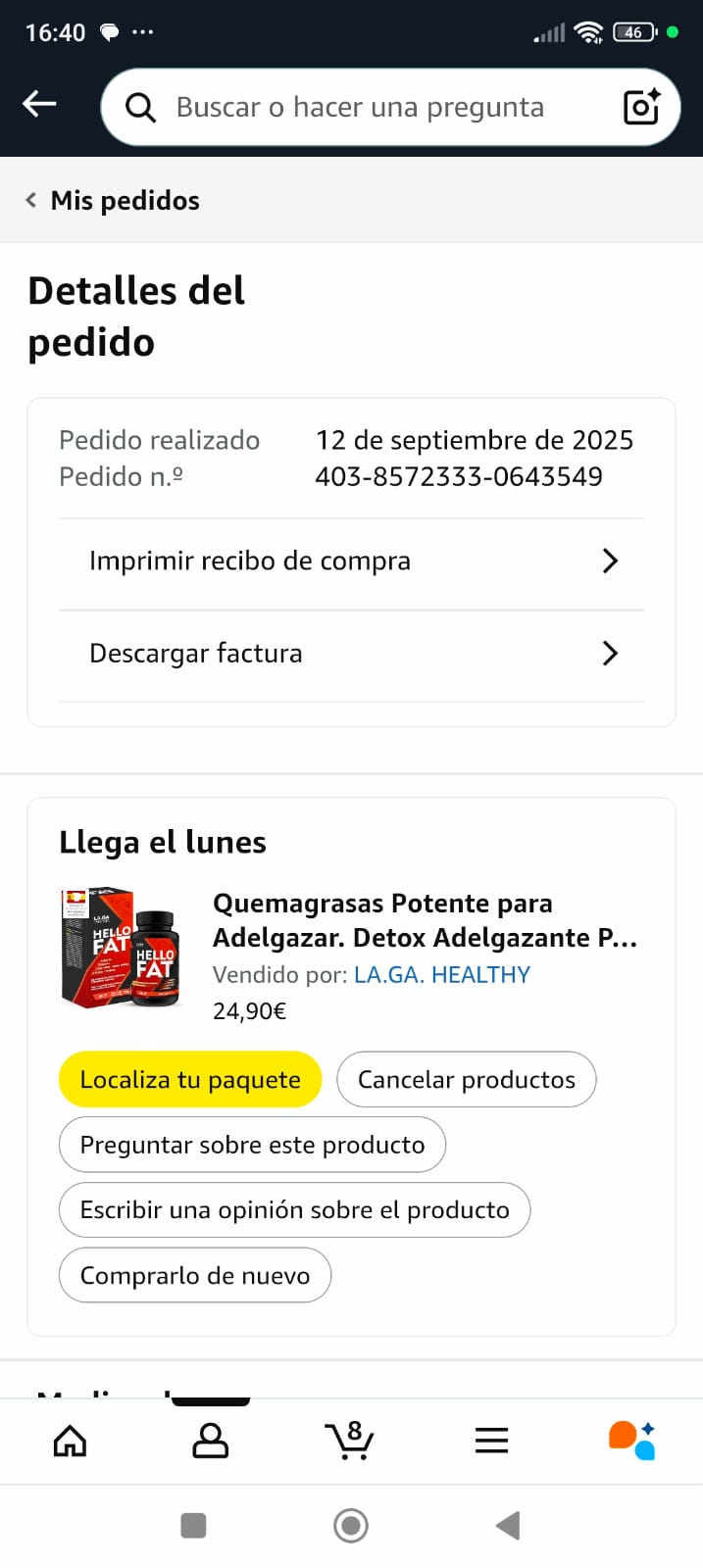The image size is (703, 1568).
Task: Tap Localiza tu paquete
Action: coord(190,1079)
